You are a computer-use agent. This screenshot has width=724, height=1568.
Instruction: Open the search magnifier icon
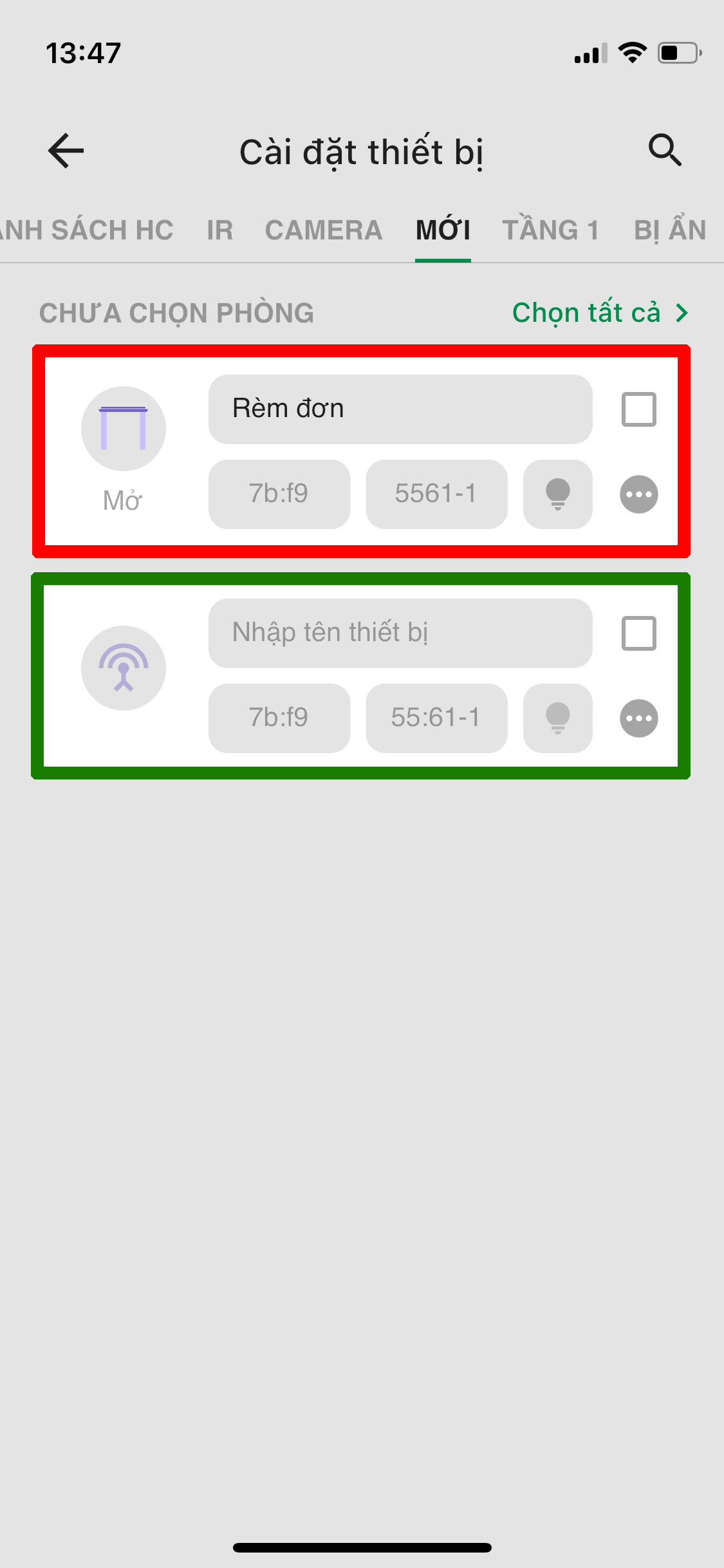pos(664,151)
